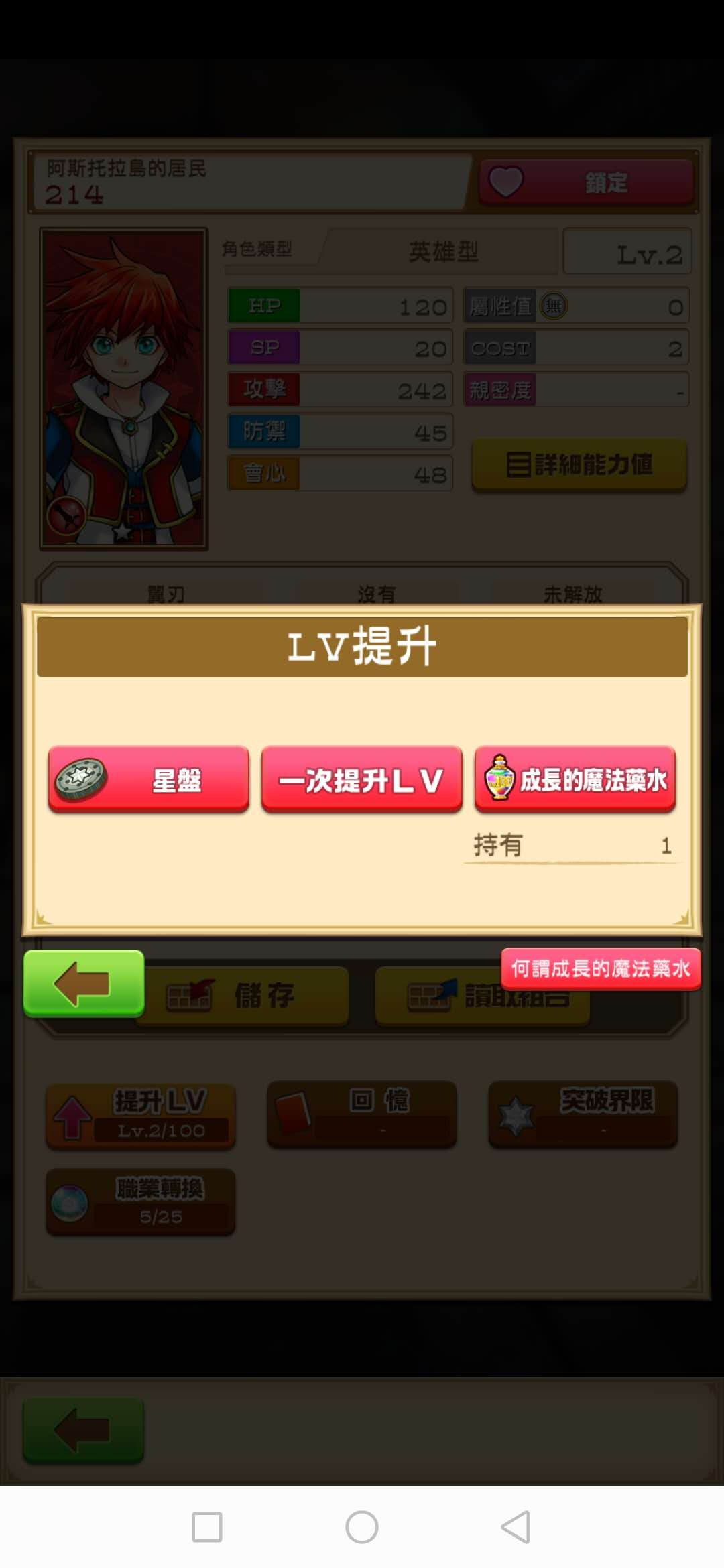Go back with the system navigation back button

click(516, 1527)
